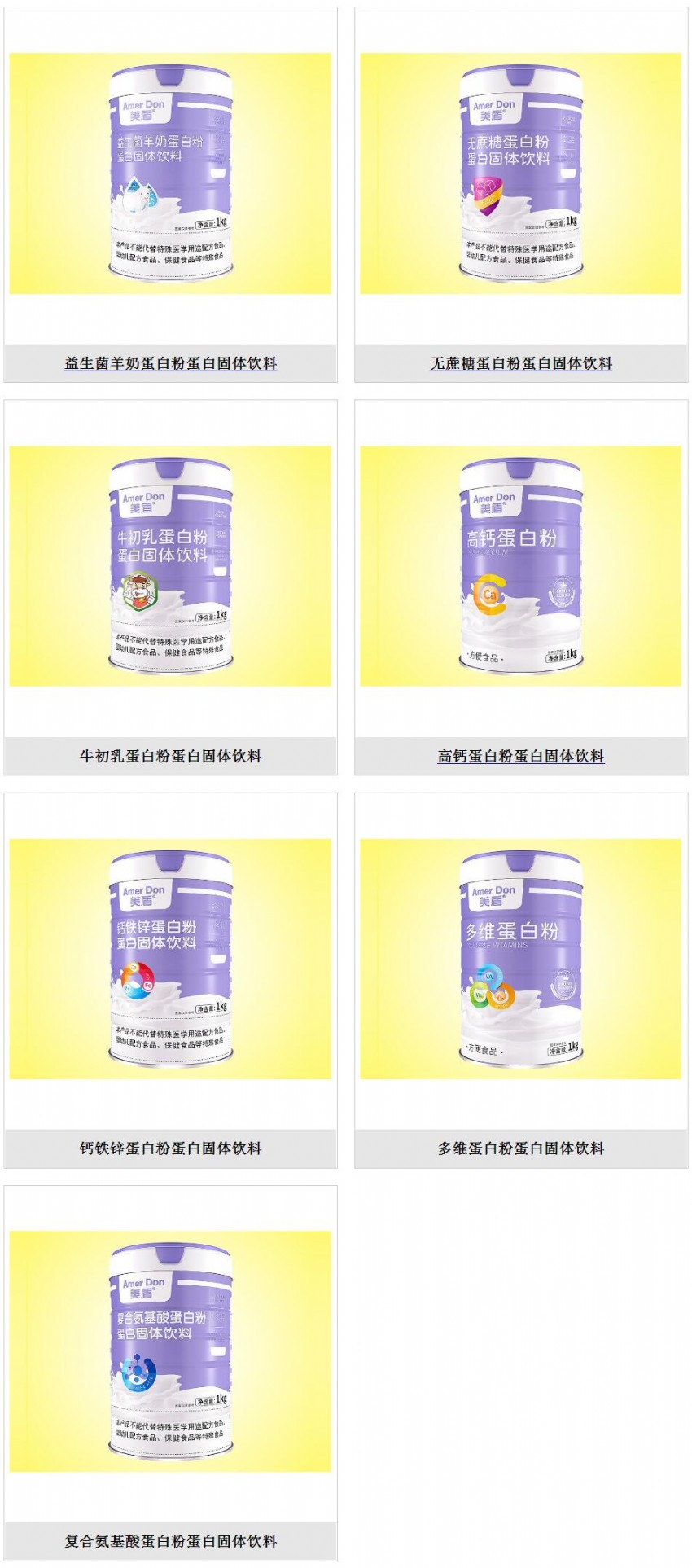View the 多维蛋白粉 product image
The width and height of the screenshot is (692, 1568).
pyautogui.click(x=521, y=959)
